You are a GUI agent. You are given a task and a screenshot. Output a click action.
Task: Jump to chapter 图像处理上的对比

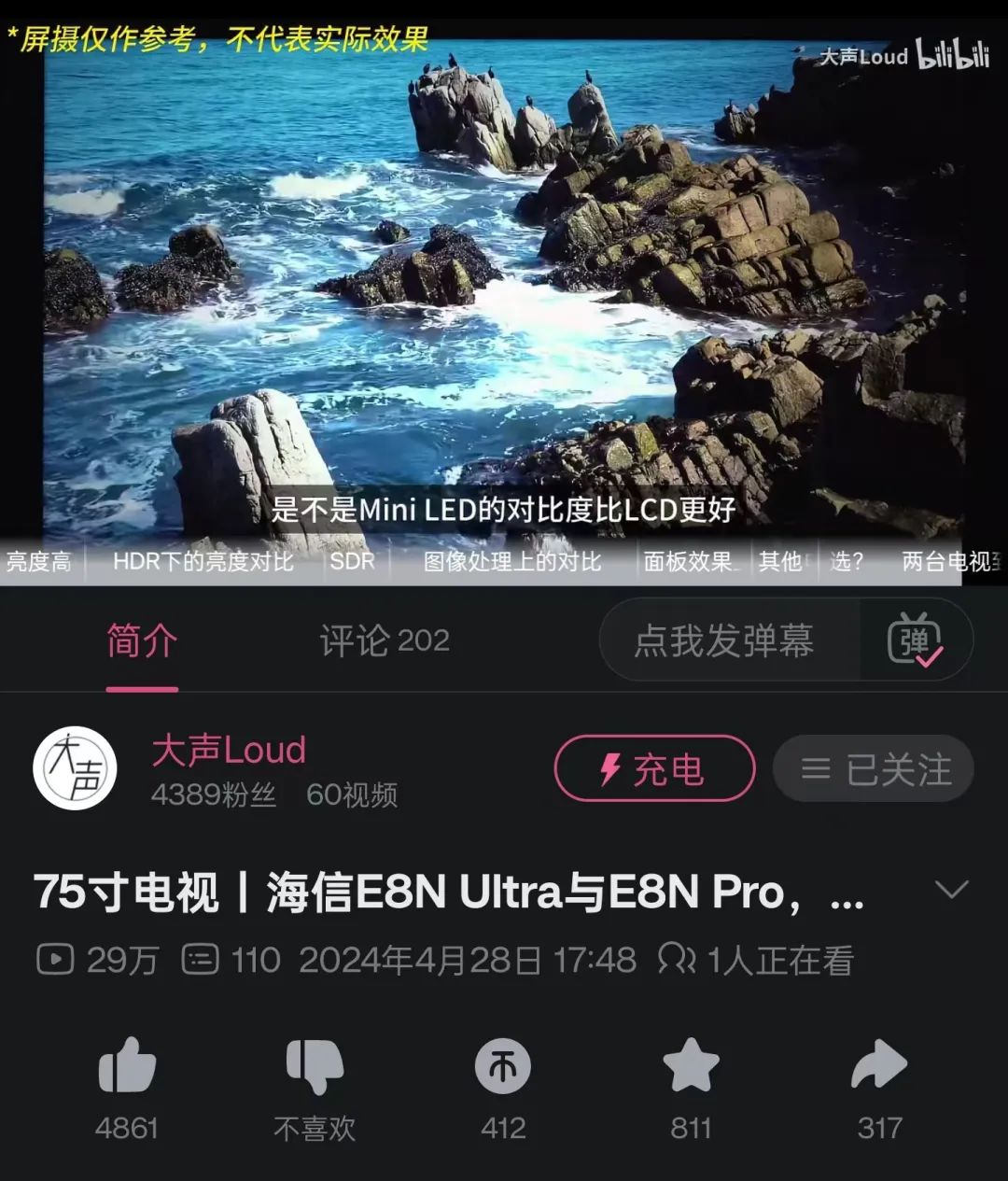tap(512, 561)
